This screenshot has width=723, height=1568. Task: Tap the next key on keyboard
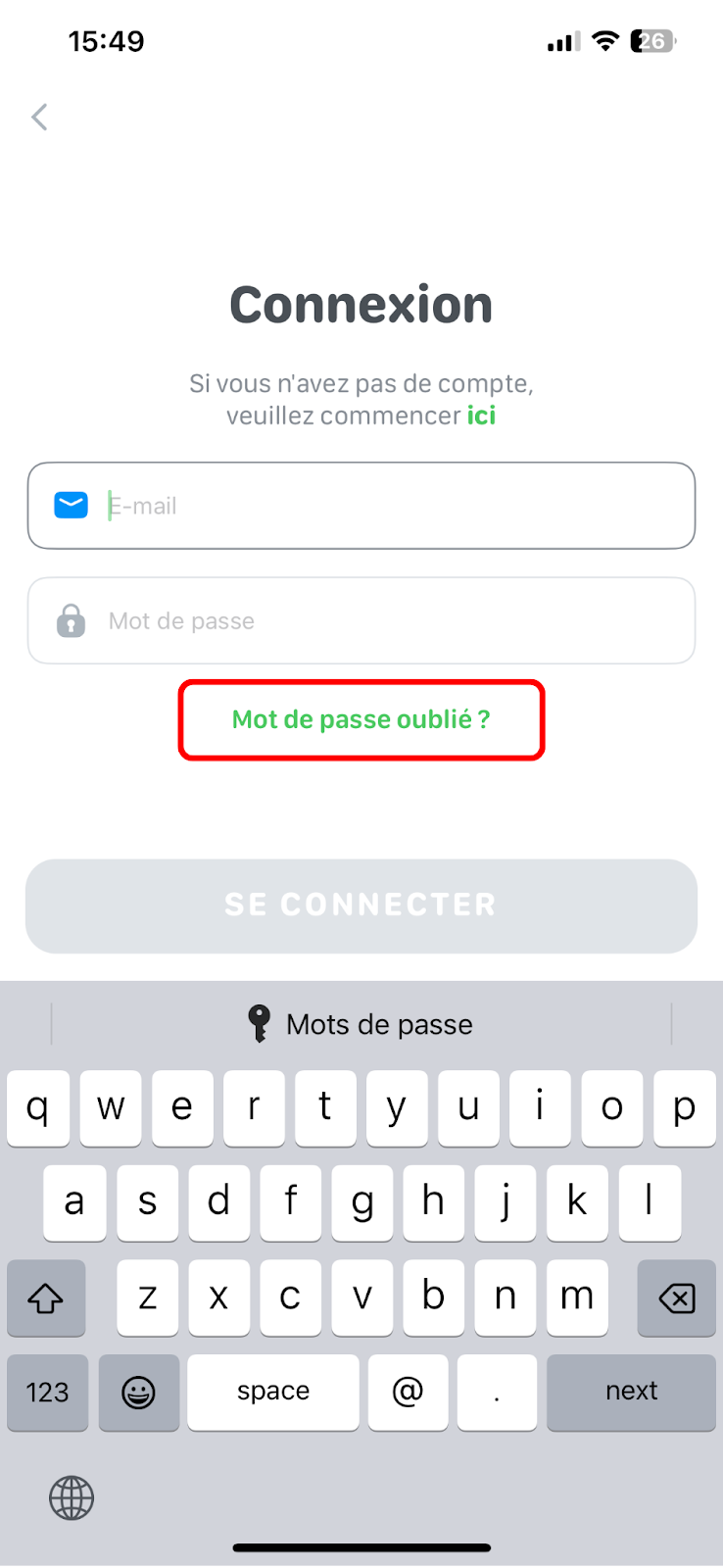point(631,1392)
